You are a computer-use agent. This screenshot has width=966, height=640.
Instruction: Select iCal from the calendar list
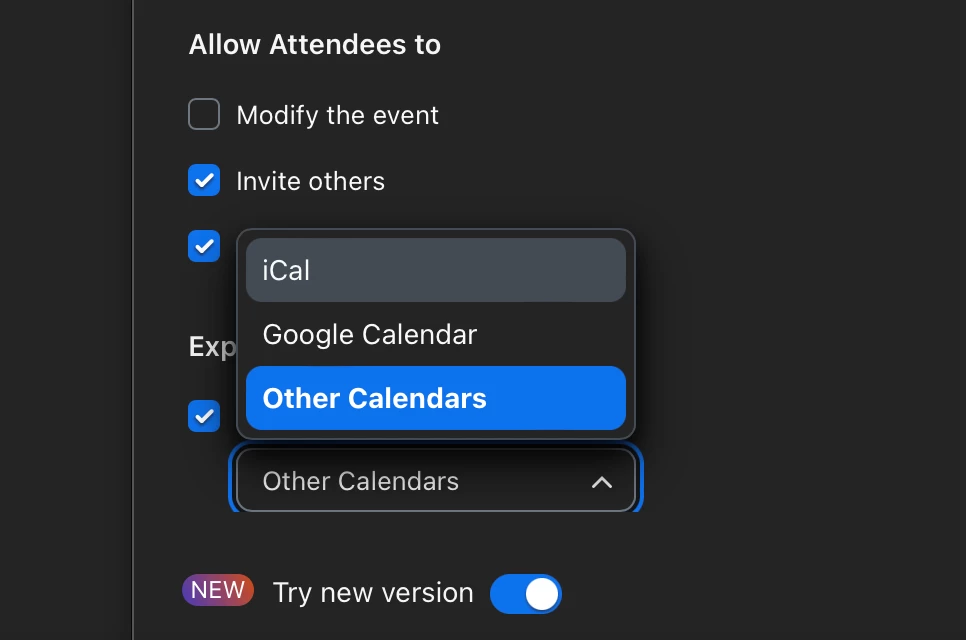(435, 270)
